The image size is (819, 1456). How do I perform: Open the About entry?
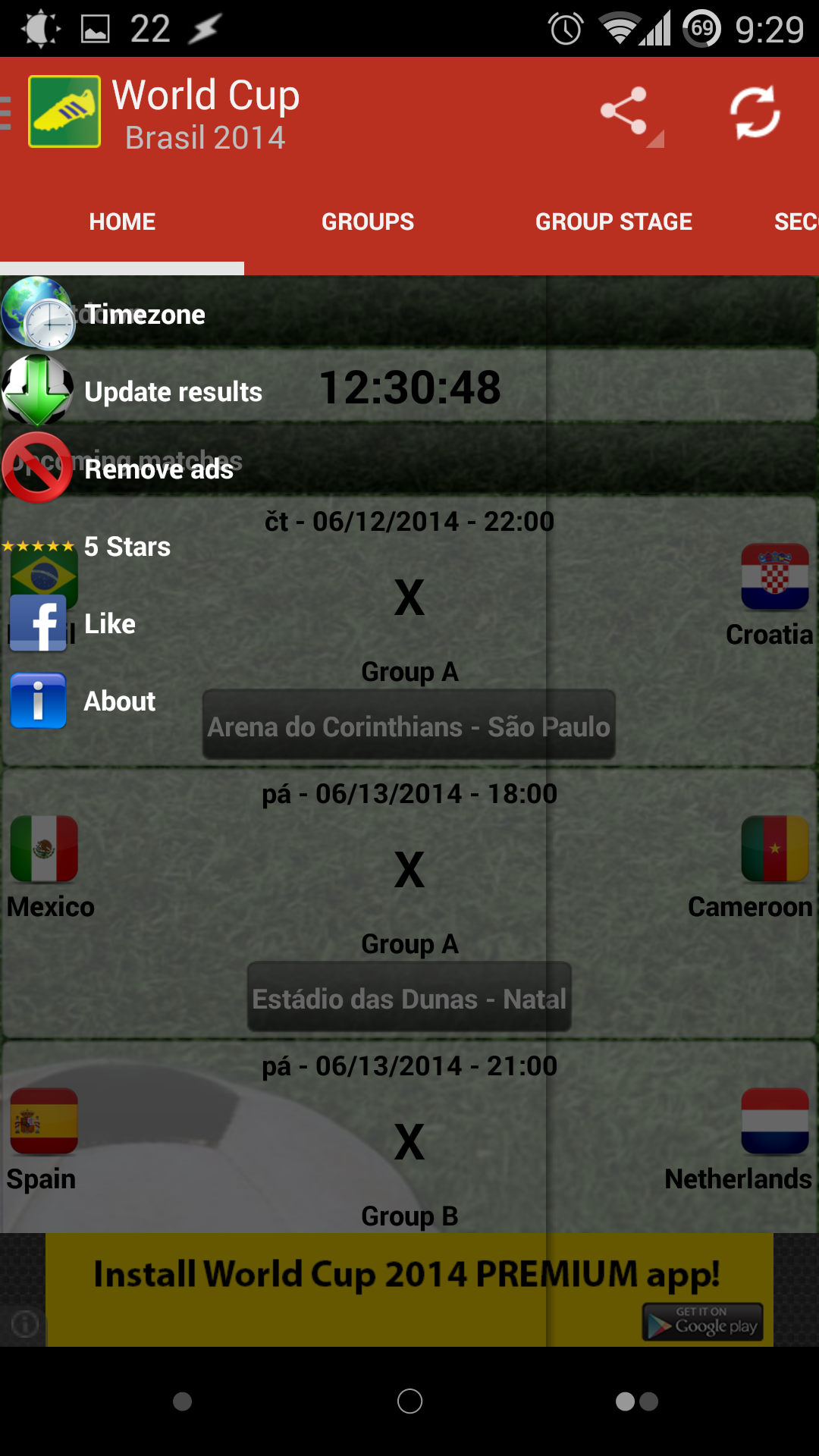point(273,701)
